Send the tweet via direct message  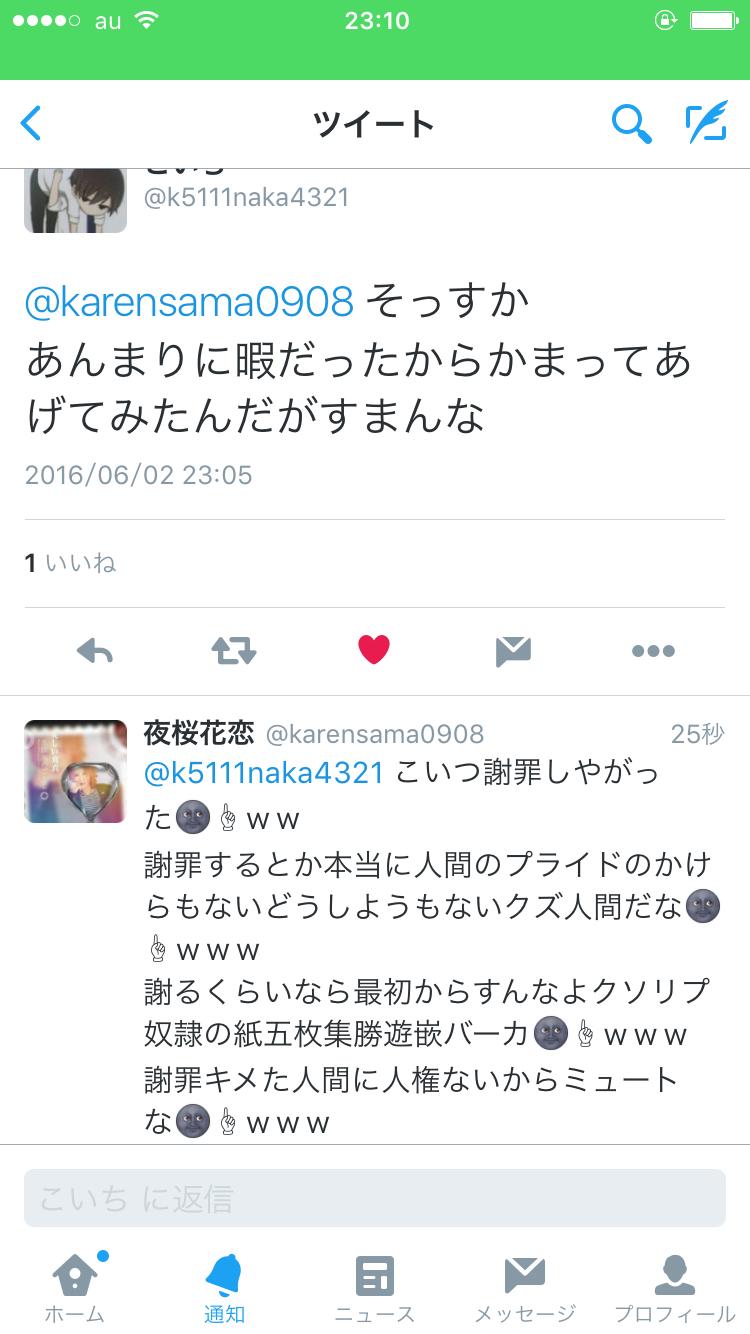(x=513, y=652)
